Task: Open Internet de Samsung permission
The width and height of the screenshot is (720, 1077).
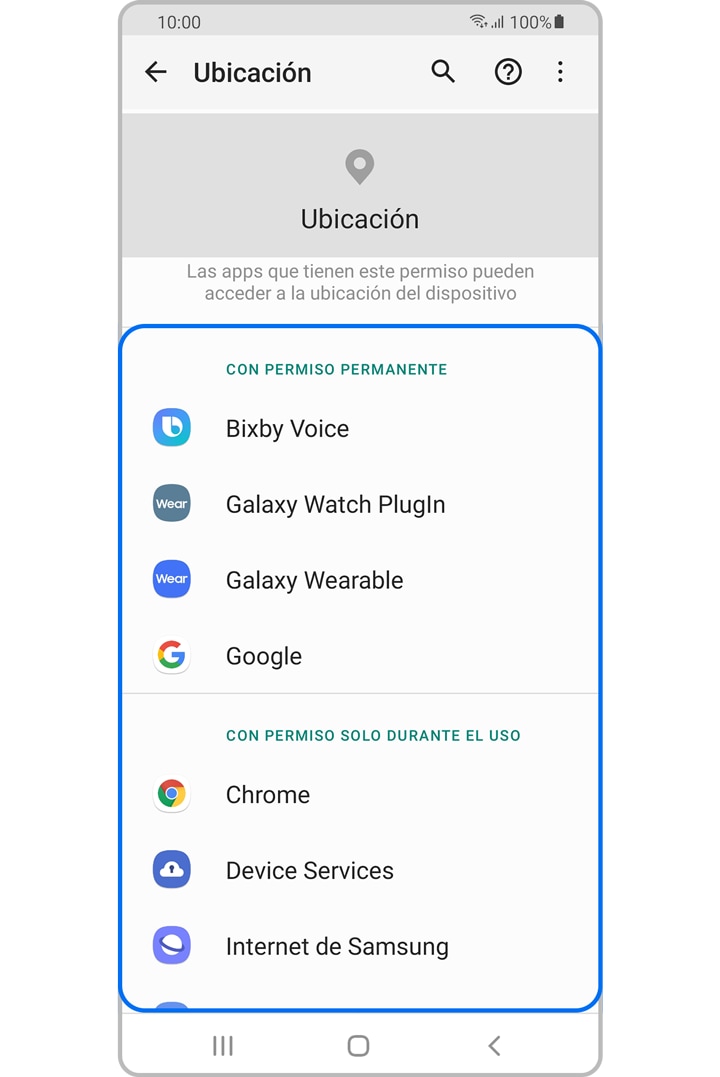Action: (336, 947)
